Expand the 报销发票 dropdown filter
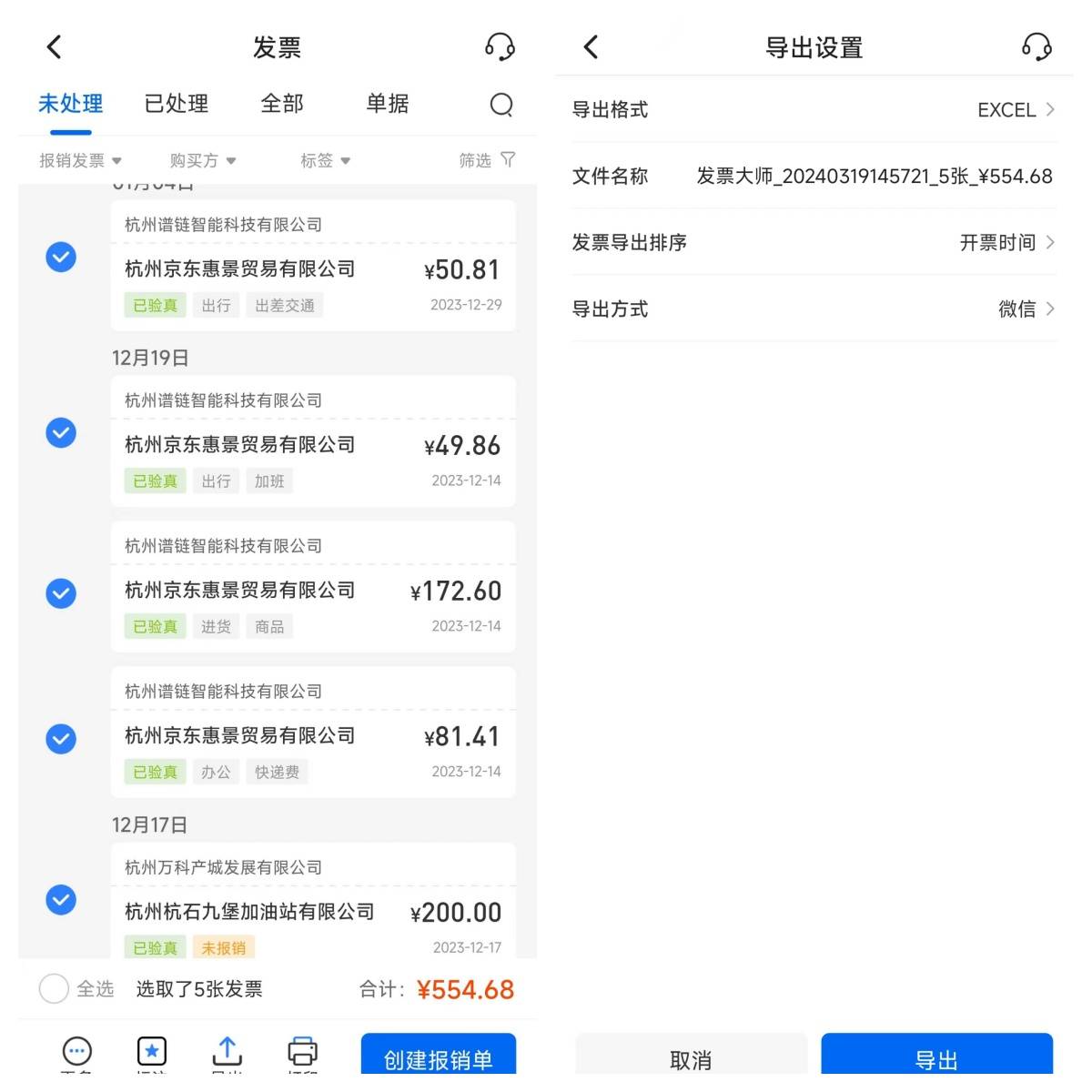This screenshot has height=1092, width=1092. click(x=80, y=161)
